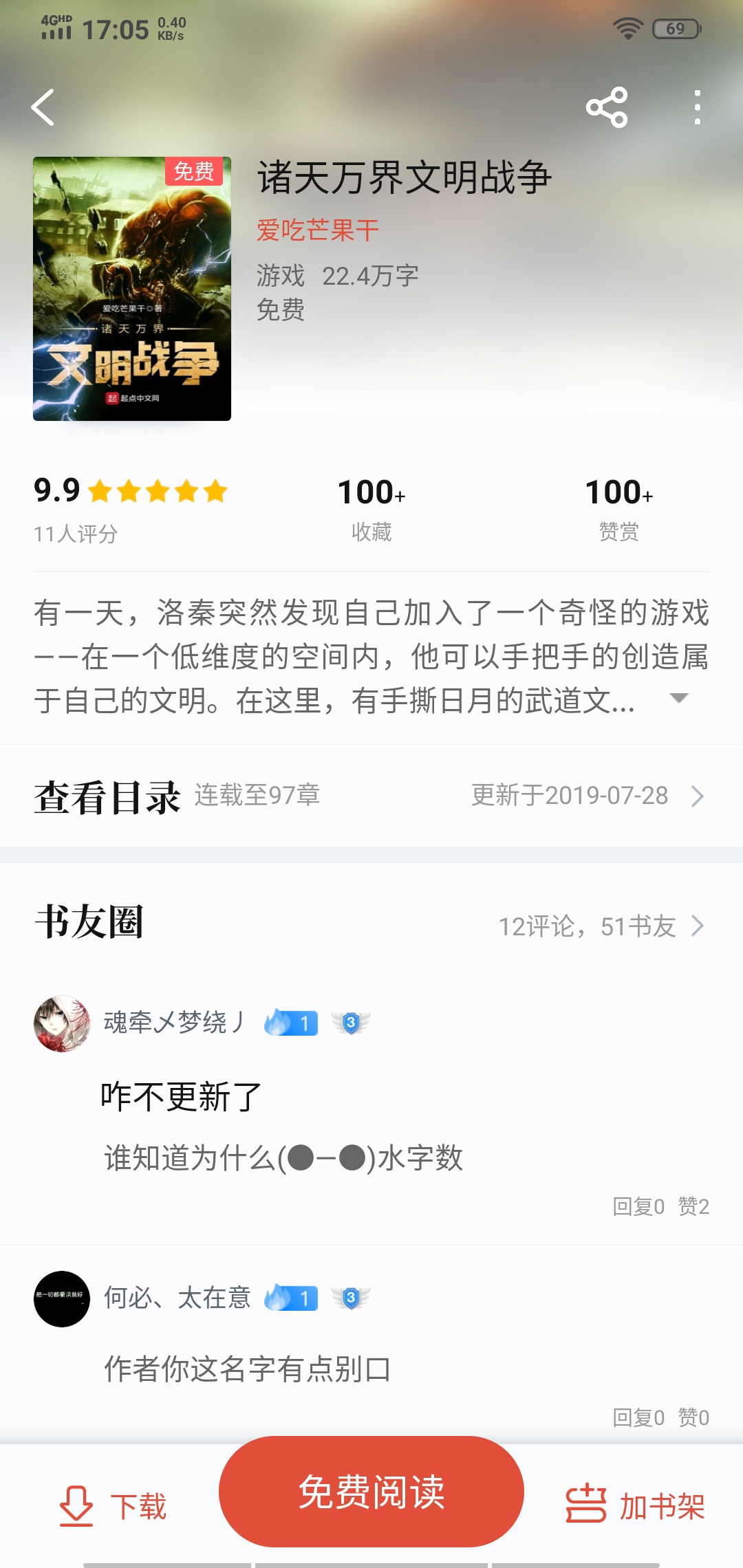Download the book with 下载
This screenshot has height=1568, width=743.
click(113, 1506)
